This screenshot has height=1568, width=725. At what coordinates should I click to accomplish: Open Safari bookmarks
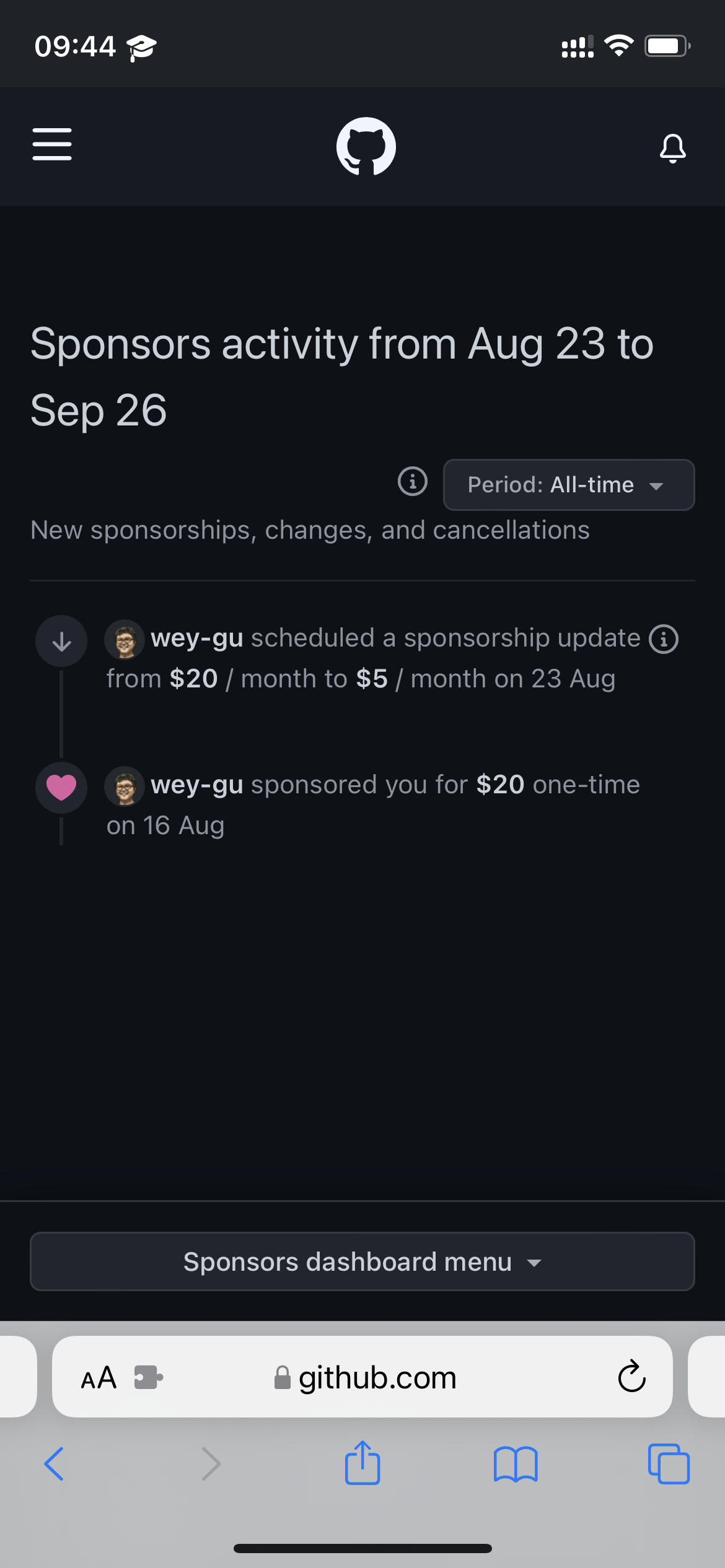coord(515,1463)
